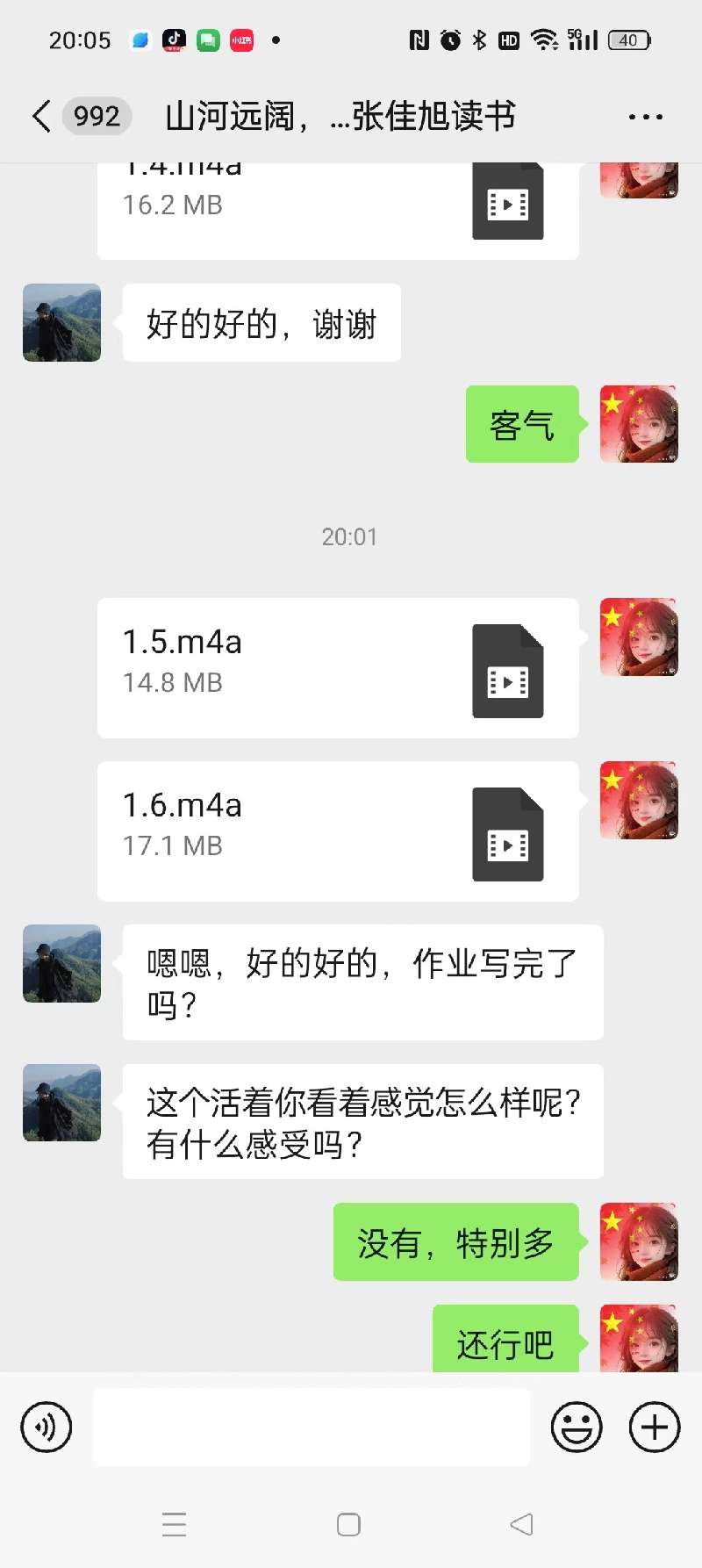Tap the system home button
The image size is (702, 1568).
(x=348, y=1524)
